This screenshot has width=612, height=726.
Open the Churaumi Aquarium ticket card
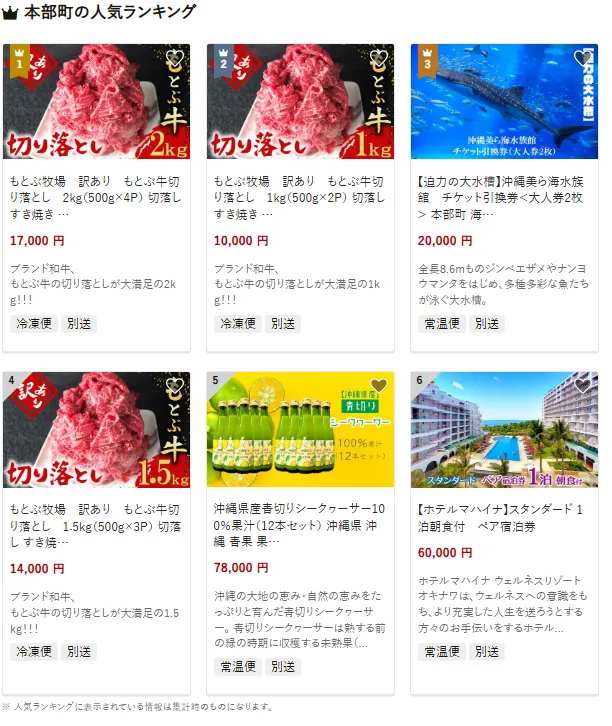coord(504,200)
